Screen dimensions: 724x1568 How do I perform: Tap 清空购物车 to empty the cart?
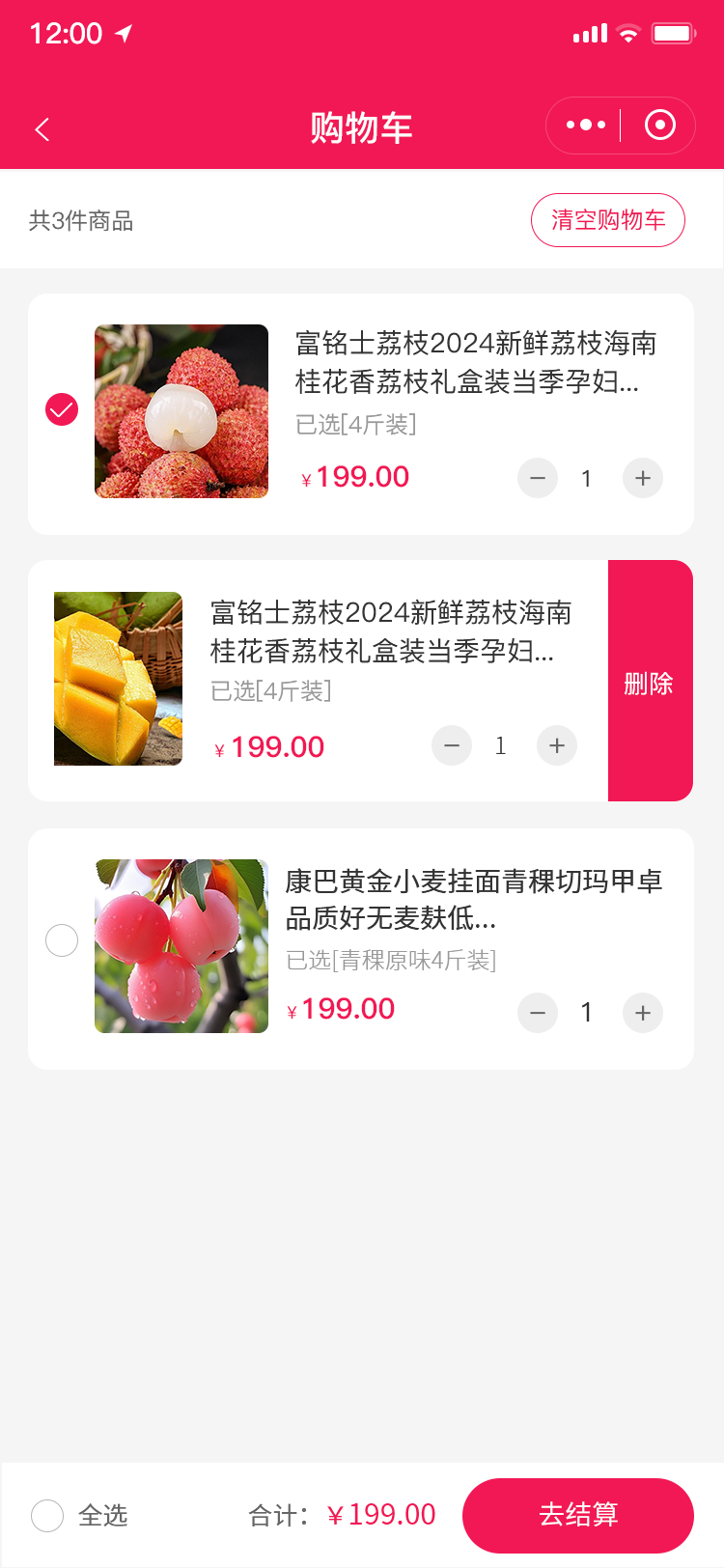point(607,220)
